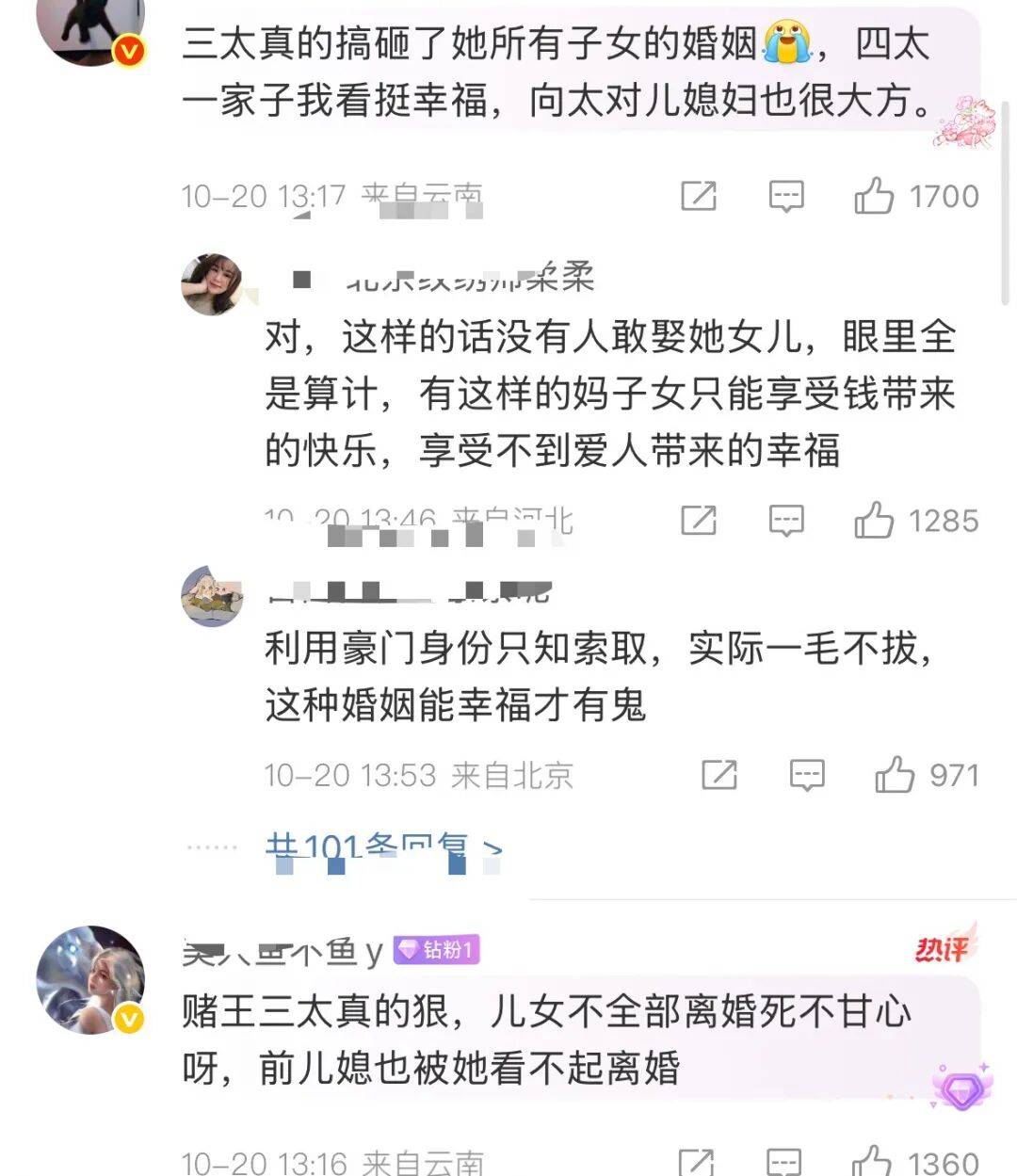This screenshot has height=1176, width=1017.
Task: Share the reply with 1285 likes
Action: (x=699, y=520)
